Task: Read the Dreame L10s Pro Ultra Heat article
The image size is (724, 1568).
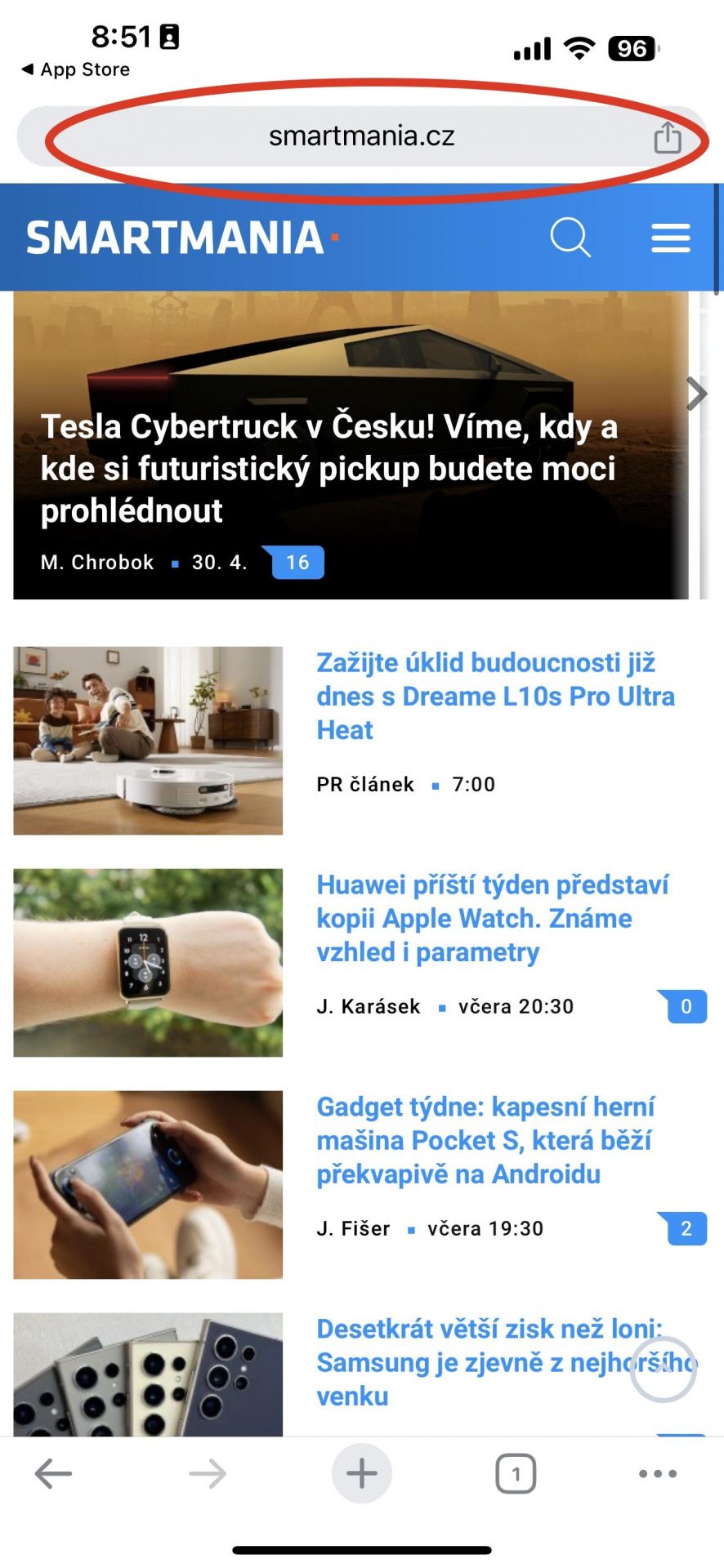Action: tap(495, 696)
